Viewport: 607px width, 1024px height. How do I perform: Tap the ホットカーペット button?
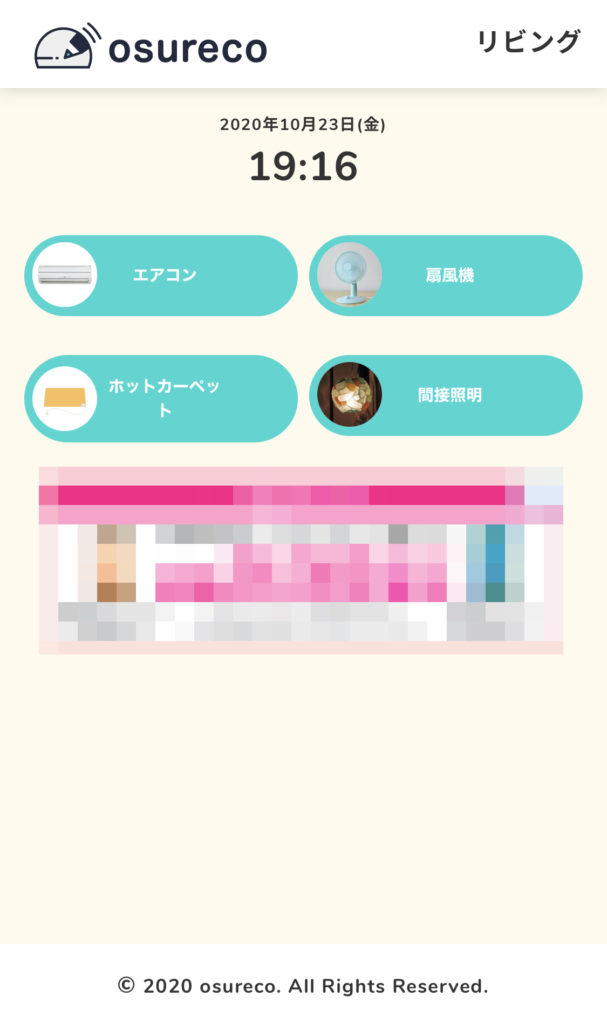pyautogui.click(x=161, y=398)
